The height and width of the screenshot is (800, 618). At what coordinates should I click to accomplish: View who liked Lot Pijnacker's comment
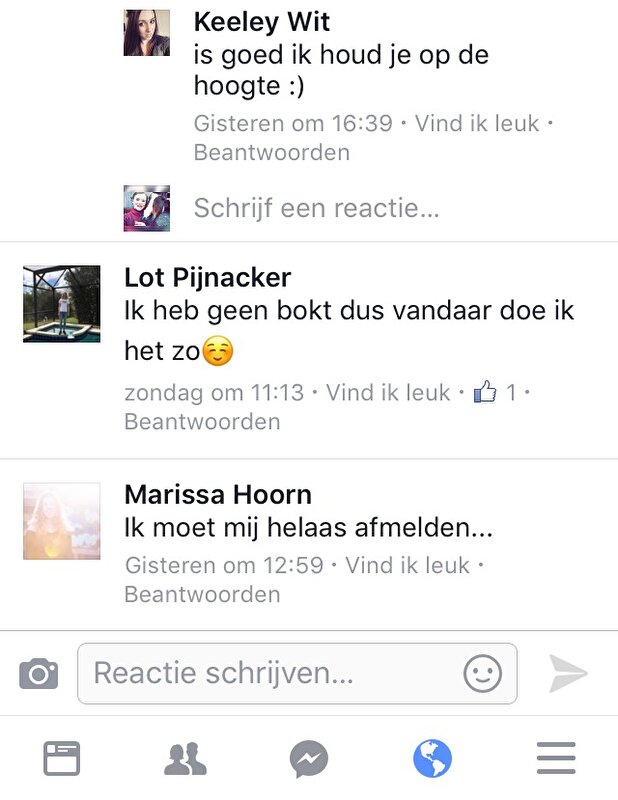pos(496,393)
